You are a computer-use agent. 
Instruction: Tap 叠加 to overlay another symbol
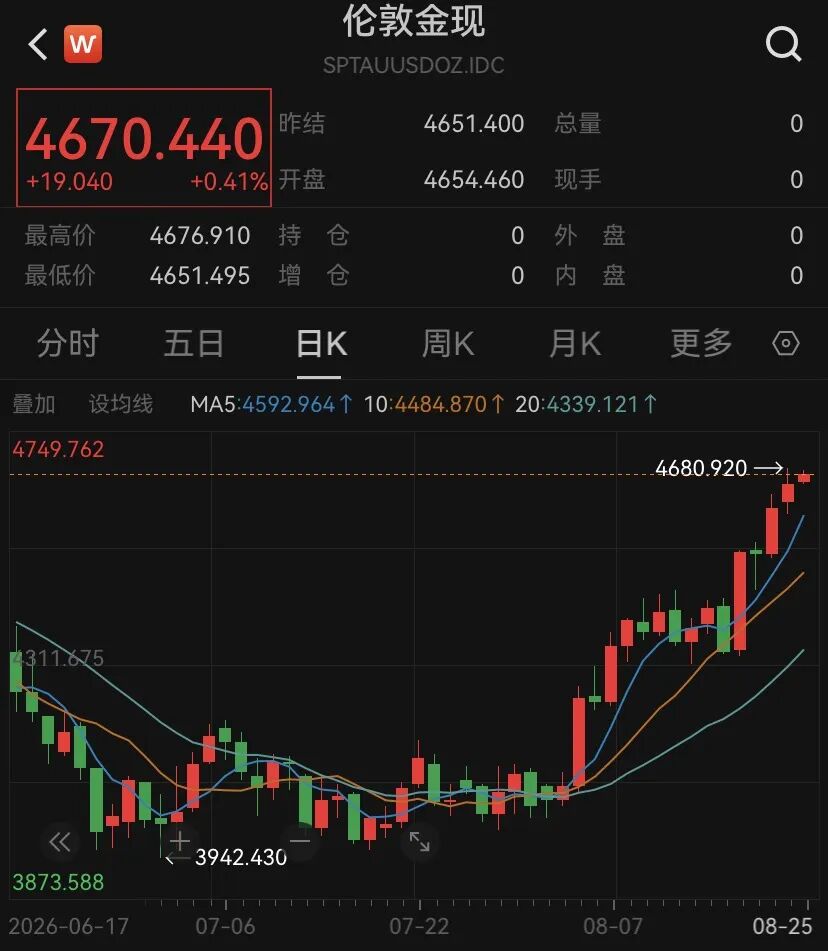pos(34,404)
